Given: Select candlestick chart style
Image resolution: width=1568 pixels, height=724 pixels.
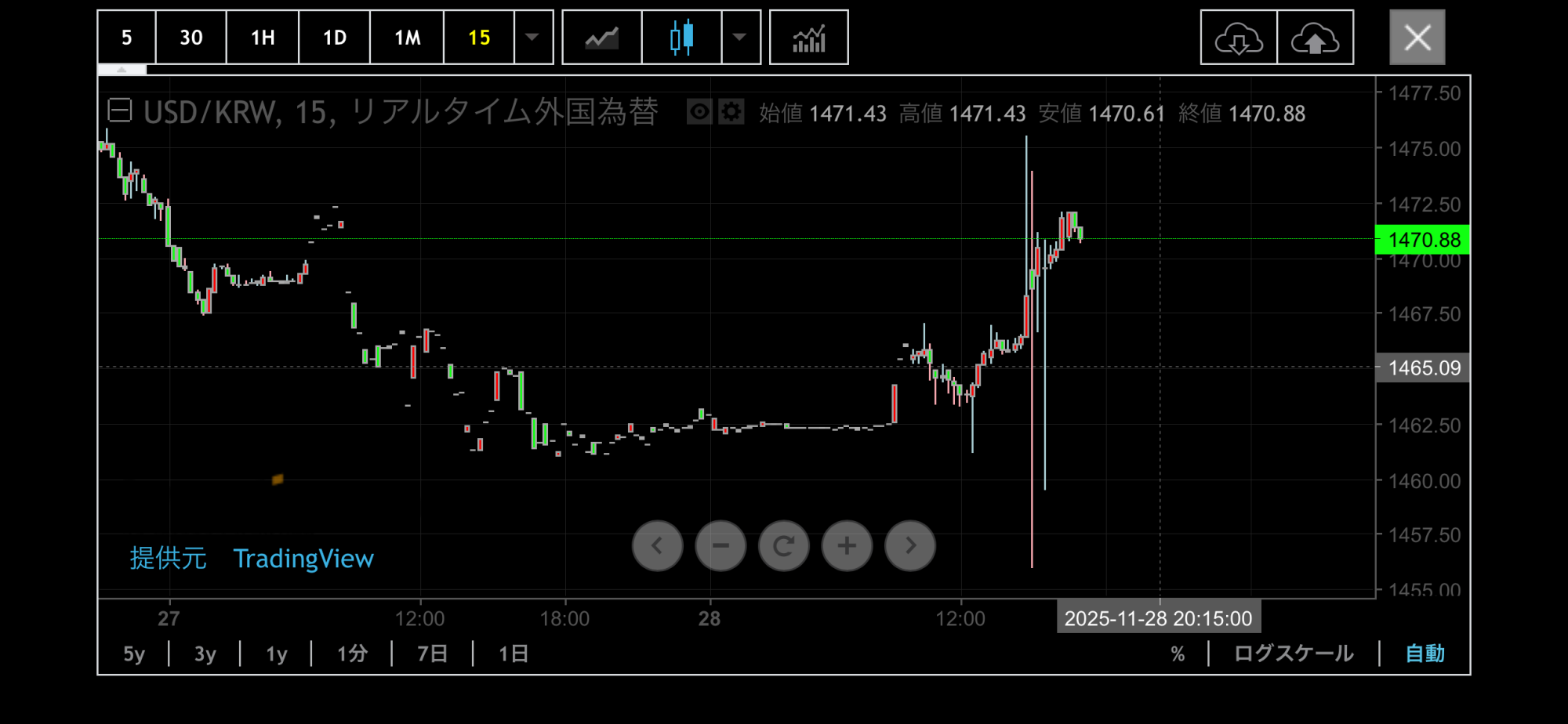Looking at the screenshot, I should pyautogui.click(x=681, y=38).
